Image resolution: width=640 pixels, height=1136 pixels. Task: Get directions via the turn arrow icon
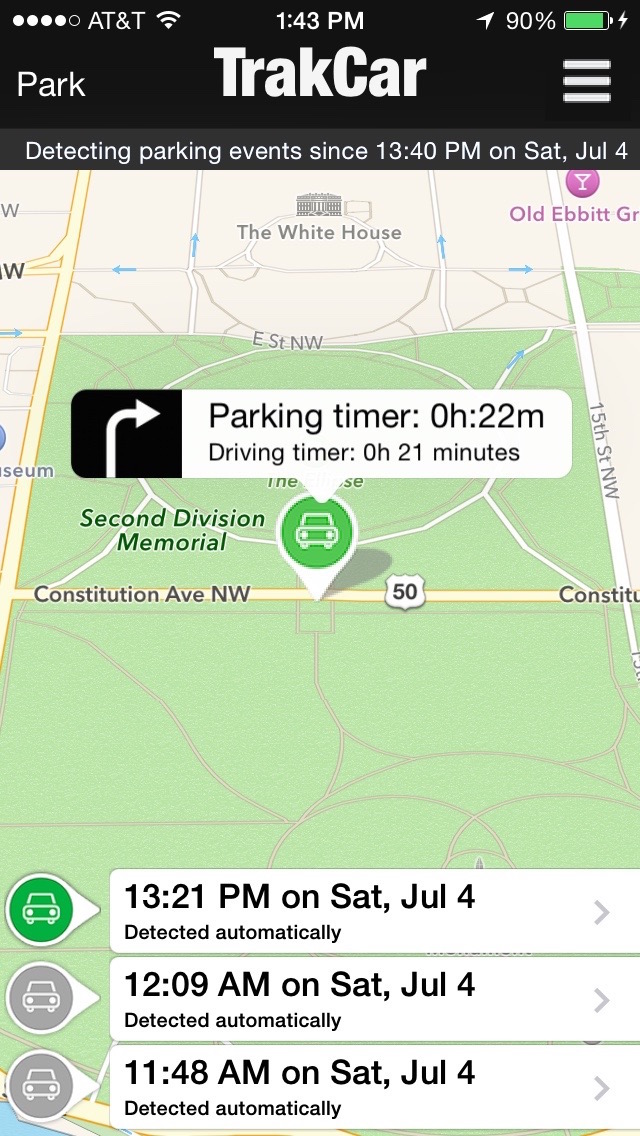pyautogui.click(x=127, y=433)
